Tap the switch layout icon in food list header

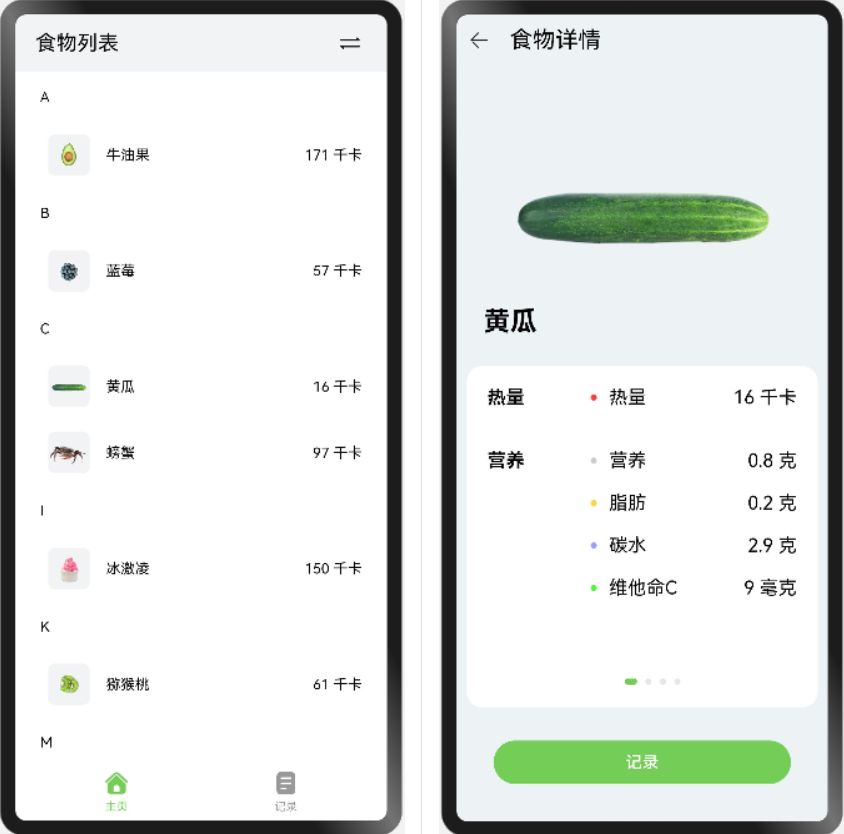[349, 43]
